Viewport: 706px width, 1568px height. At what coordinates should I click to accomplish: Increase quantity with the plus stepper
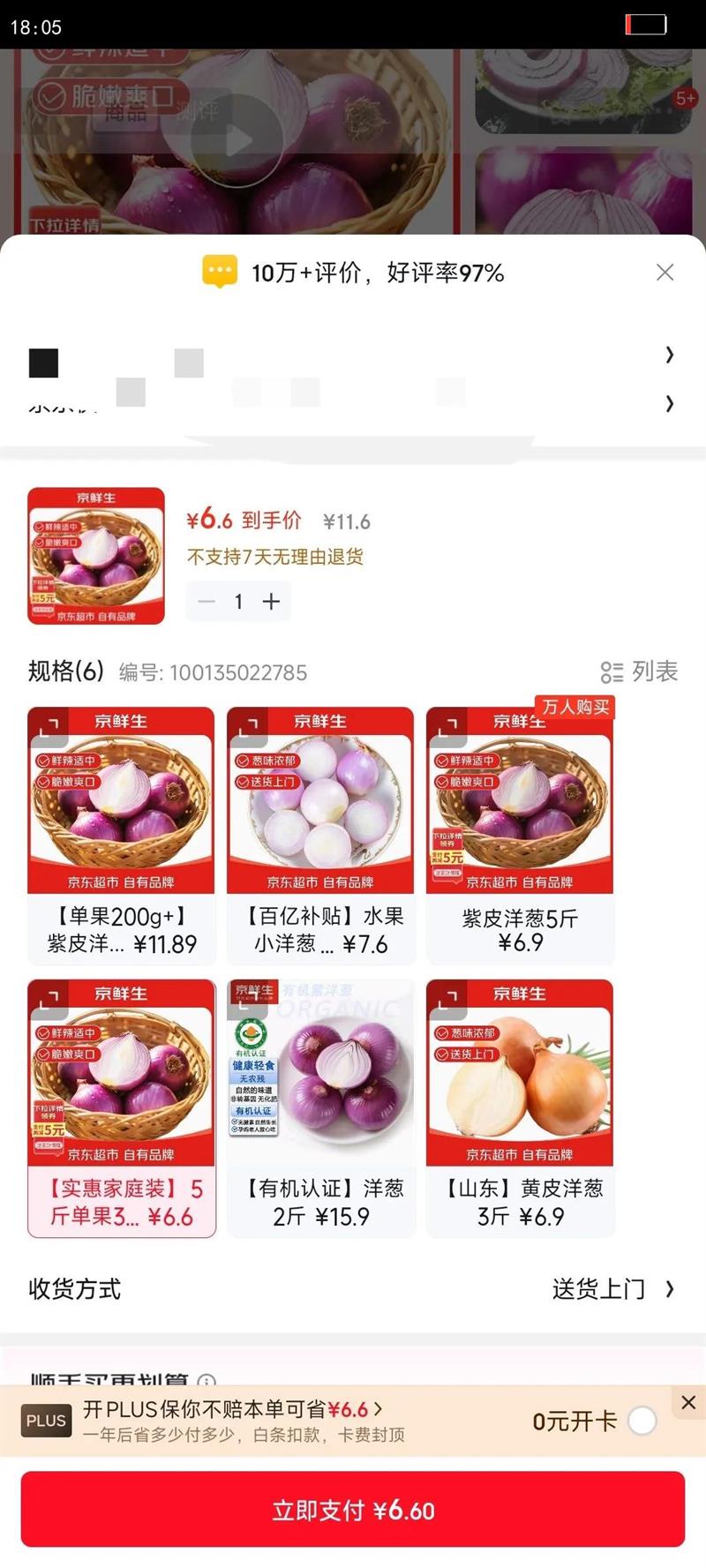coord(272,602)
